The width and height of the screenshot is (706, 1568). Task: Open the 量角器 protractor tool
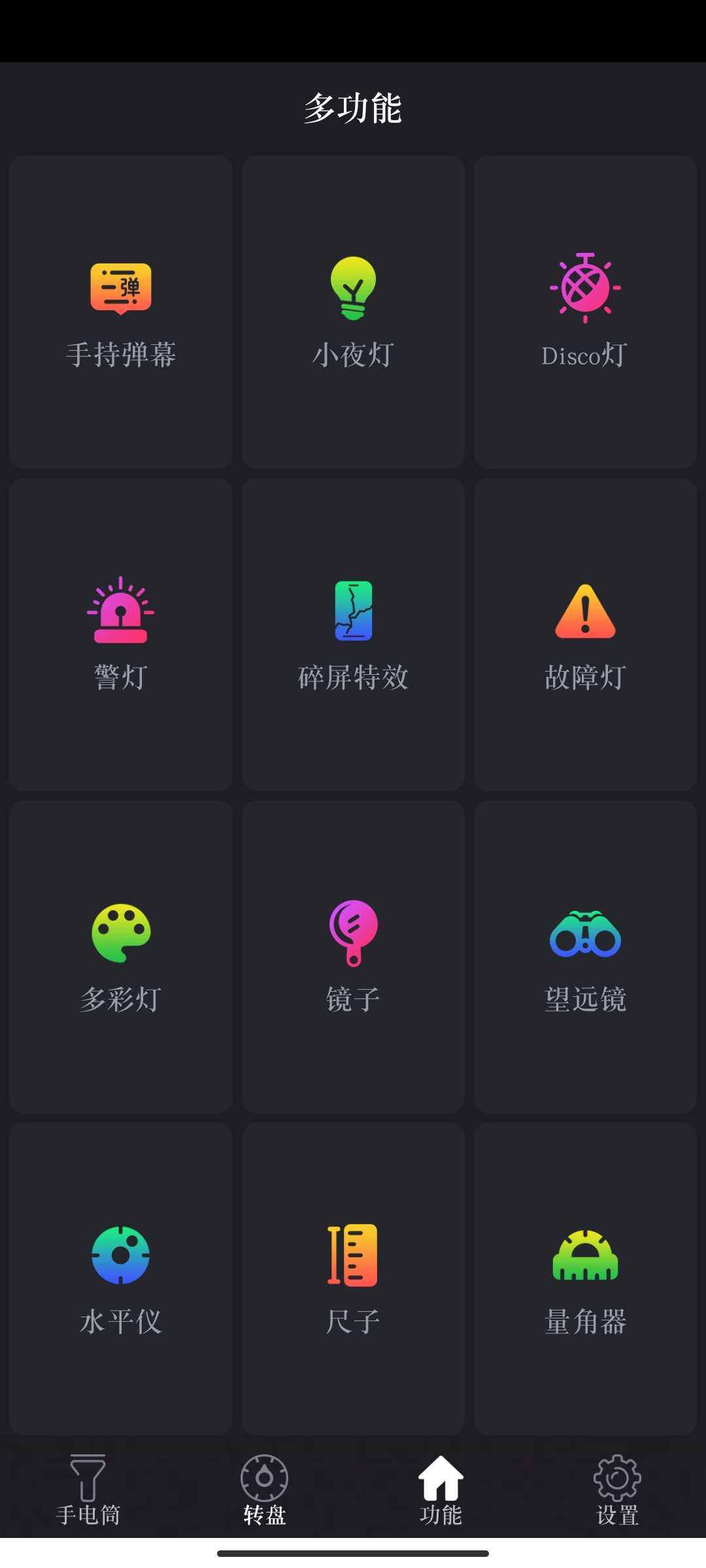pyautogui.click(x=585, y=1279)
